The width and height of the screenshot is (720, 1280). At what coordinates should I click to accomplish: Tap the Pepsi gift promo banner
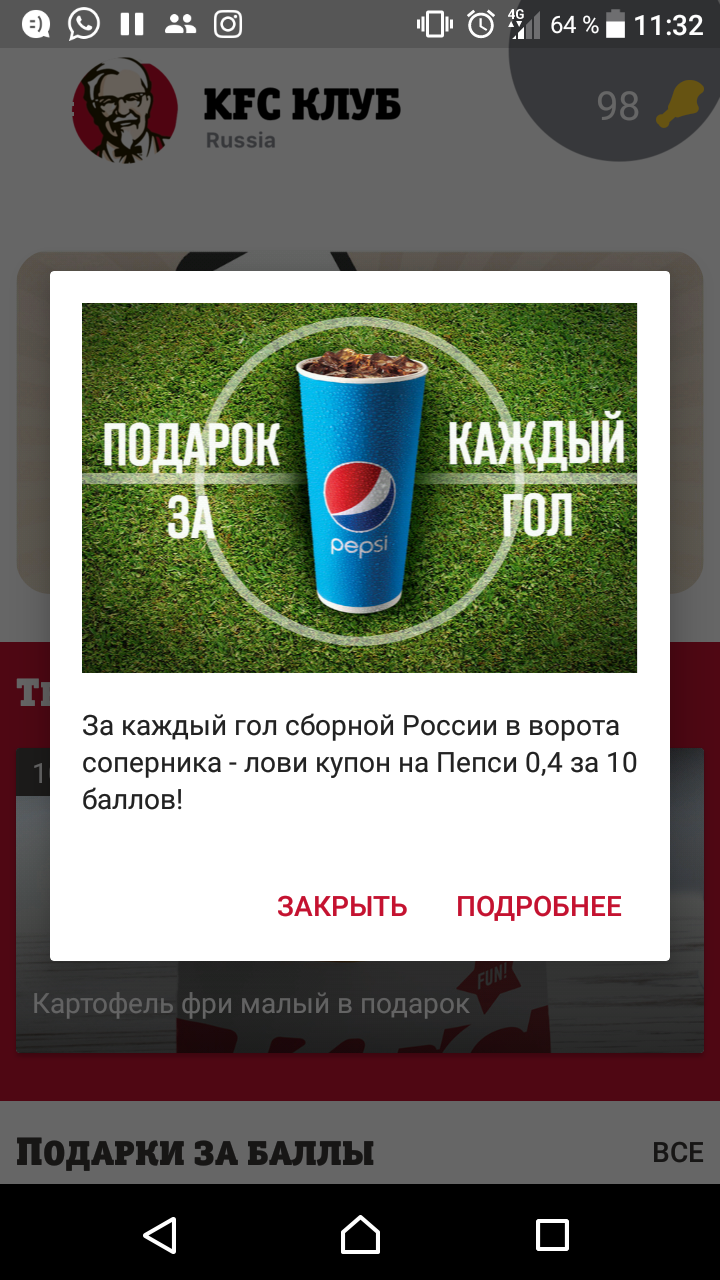(x=359, y=488)
